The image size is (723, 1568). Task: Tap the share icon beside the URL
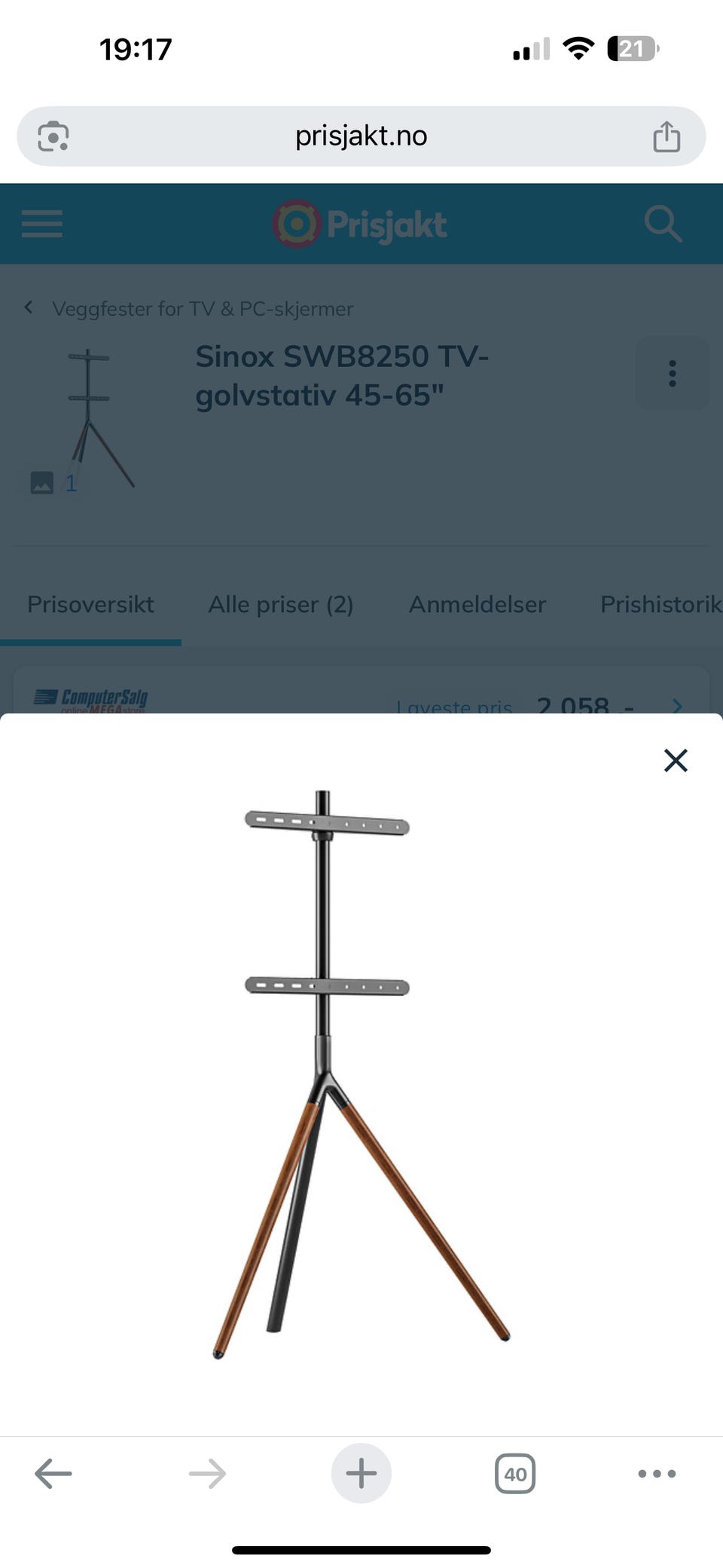(666, 136)
